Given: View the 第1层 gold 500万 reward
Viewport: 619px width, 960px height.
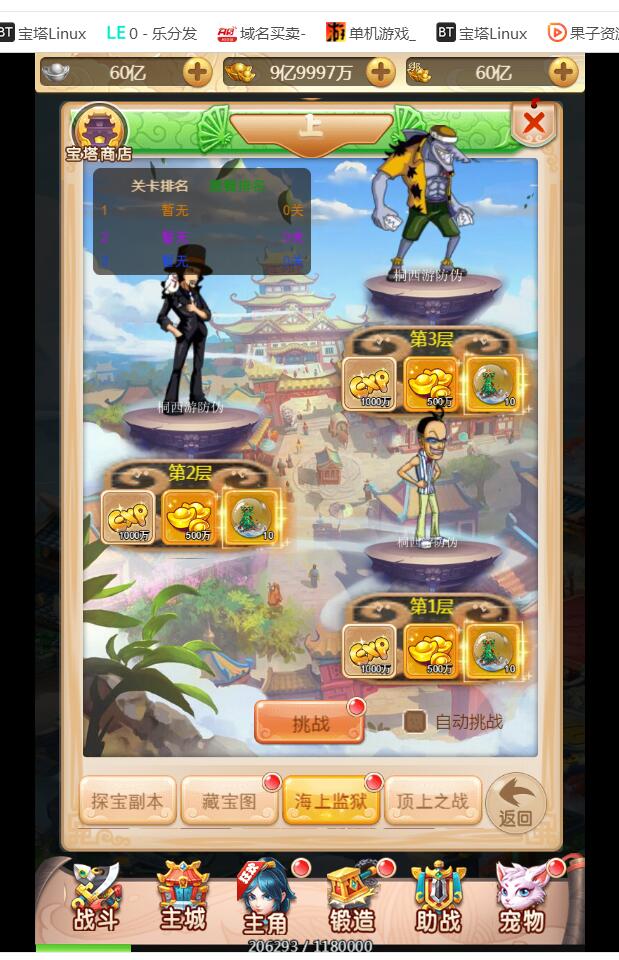Looking at the screenshot, I should pos(431,651).
